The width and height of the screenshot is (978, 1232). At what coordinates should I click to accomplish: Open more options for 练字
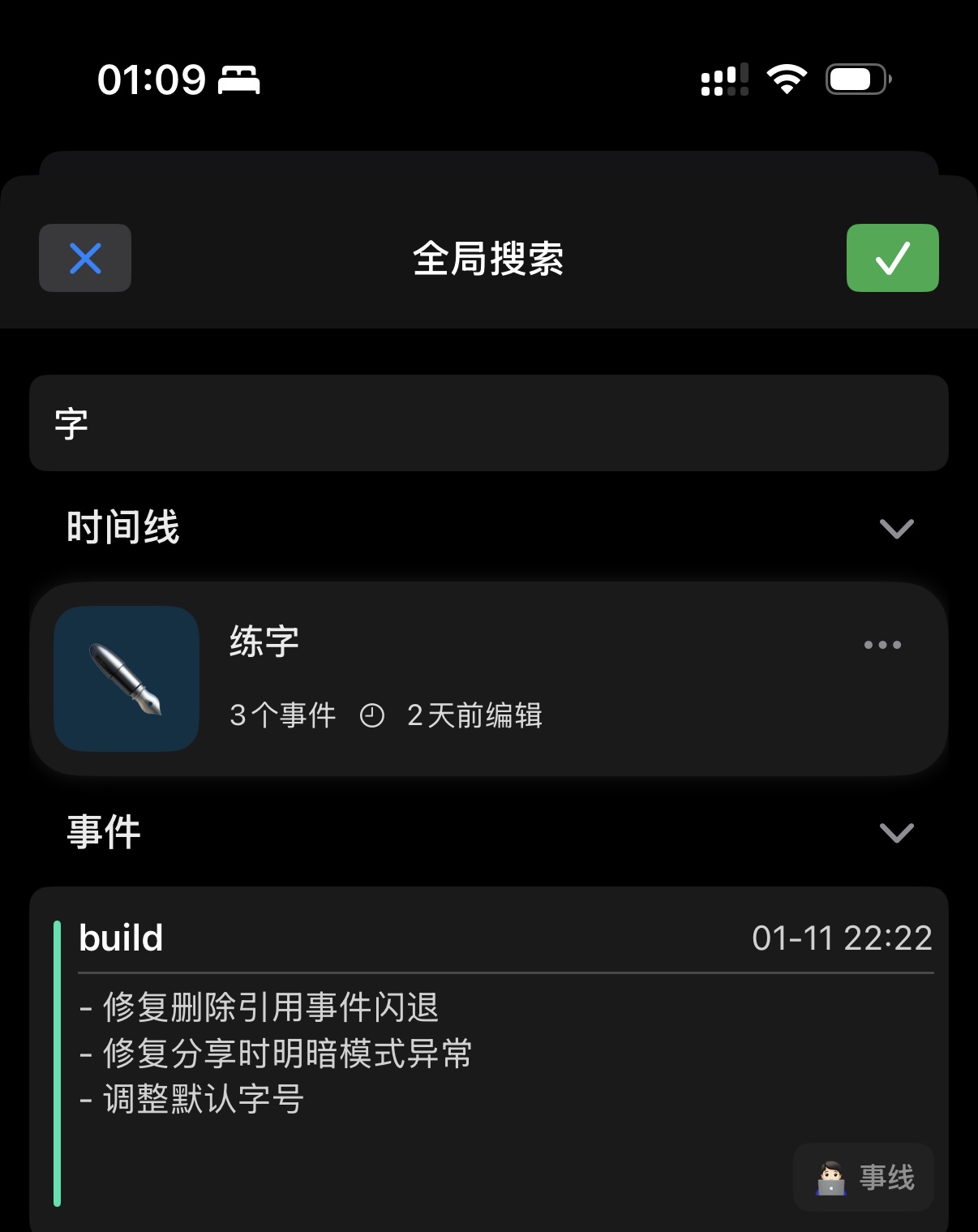[x=882, y=645]
